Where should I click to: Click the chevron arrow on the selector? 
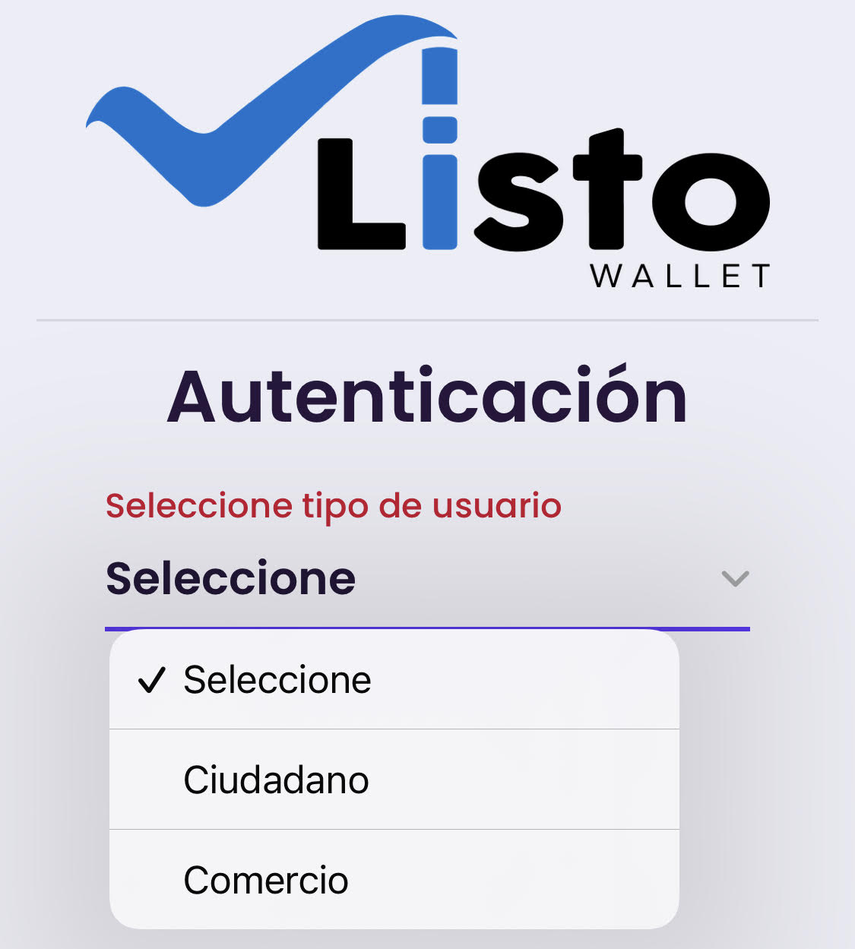click(x=733, y=579)
